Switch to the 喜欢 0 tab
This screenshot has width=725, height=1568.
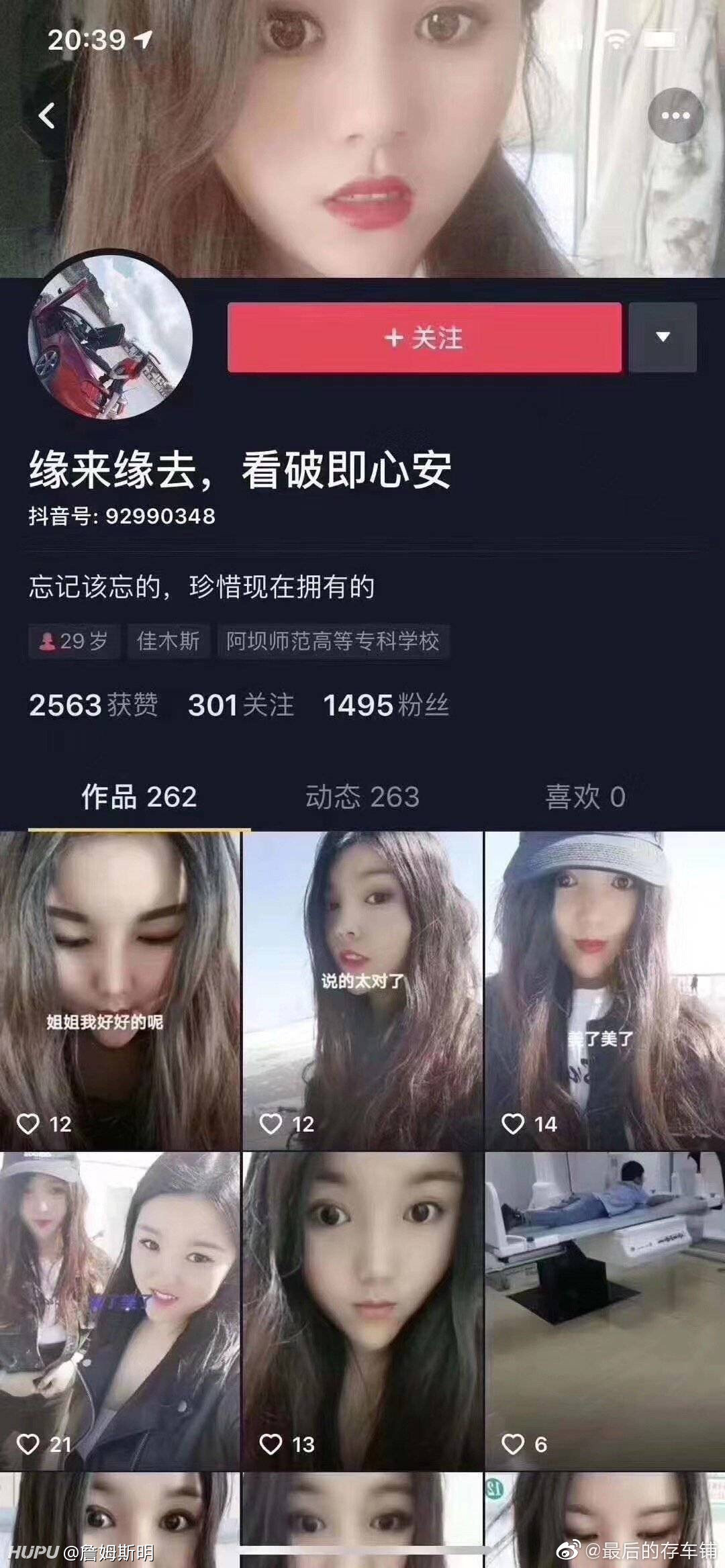pos(585,797)
